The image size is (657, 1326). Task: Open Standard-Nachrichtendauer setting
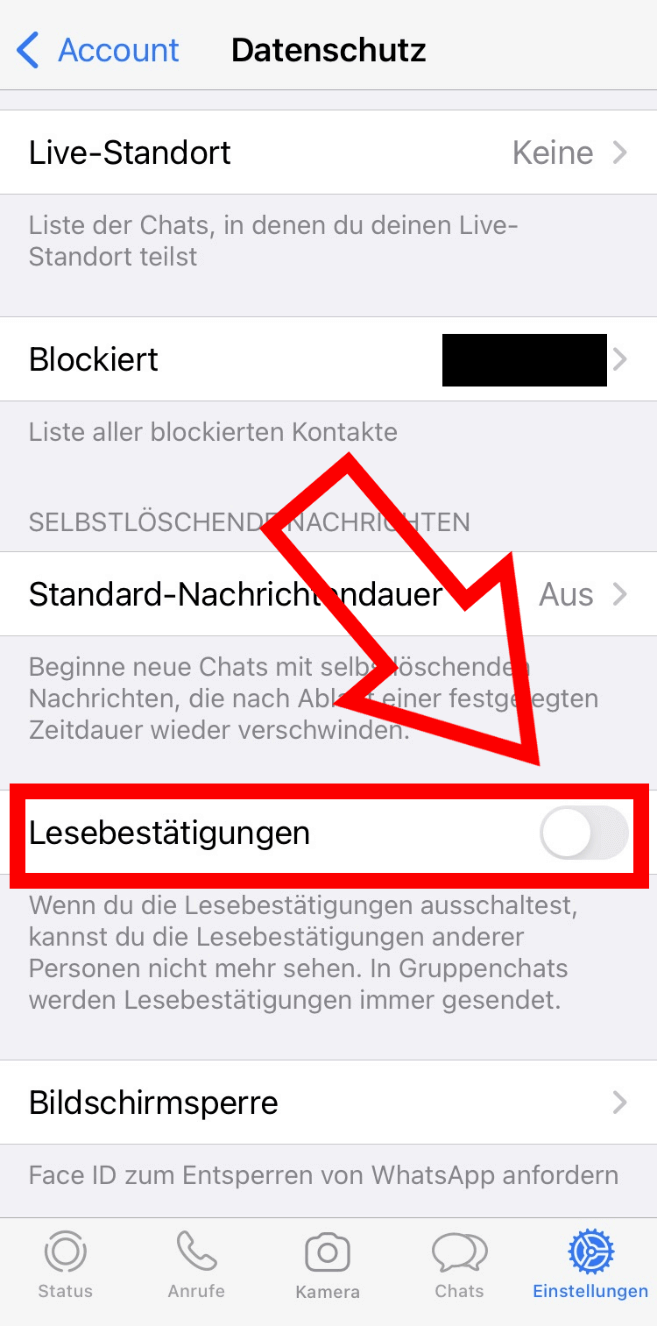[x=328, y=594]
